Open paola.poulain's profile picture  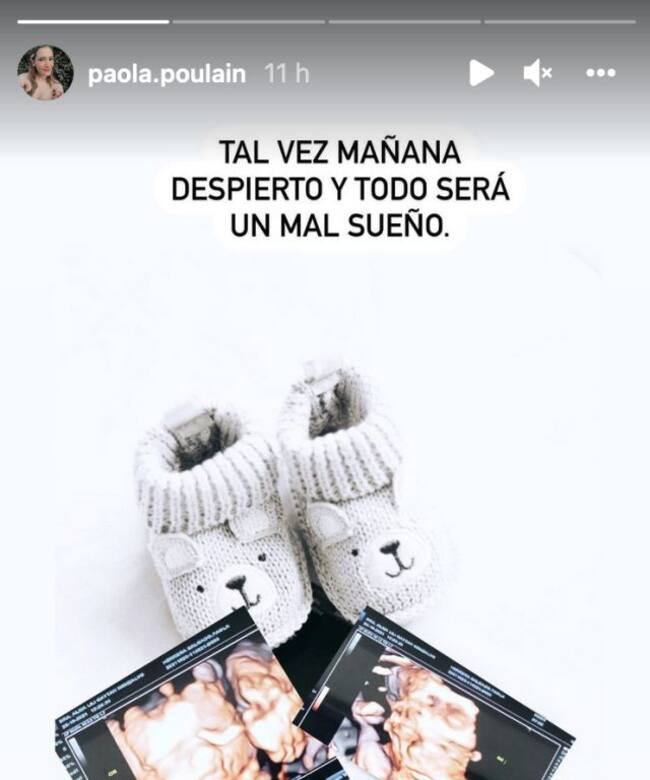click(x=45, y=73)
